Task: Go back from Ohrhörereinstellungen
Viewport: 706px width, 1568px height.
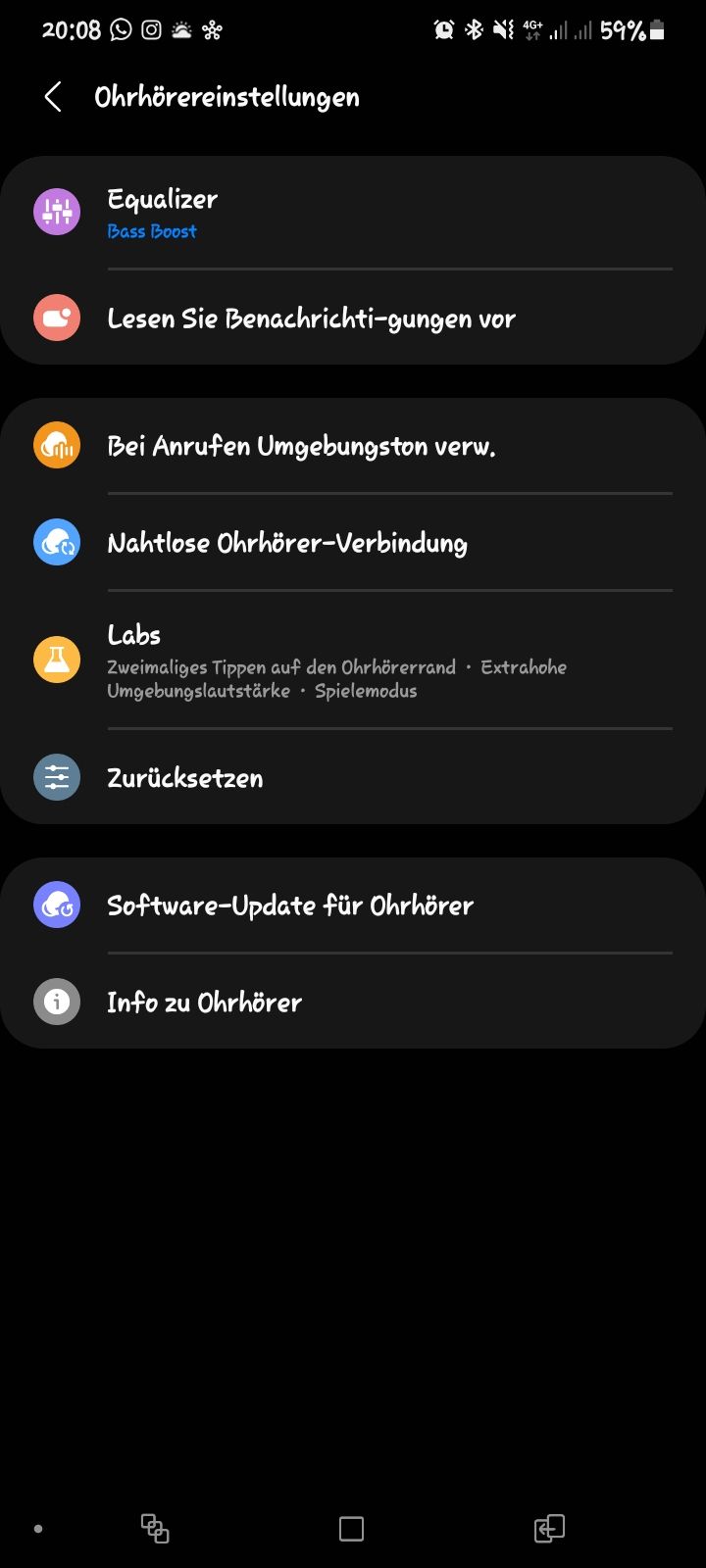Action: [x=53, y=97]
